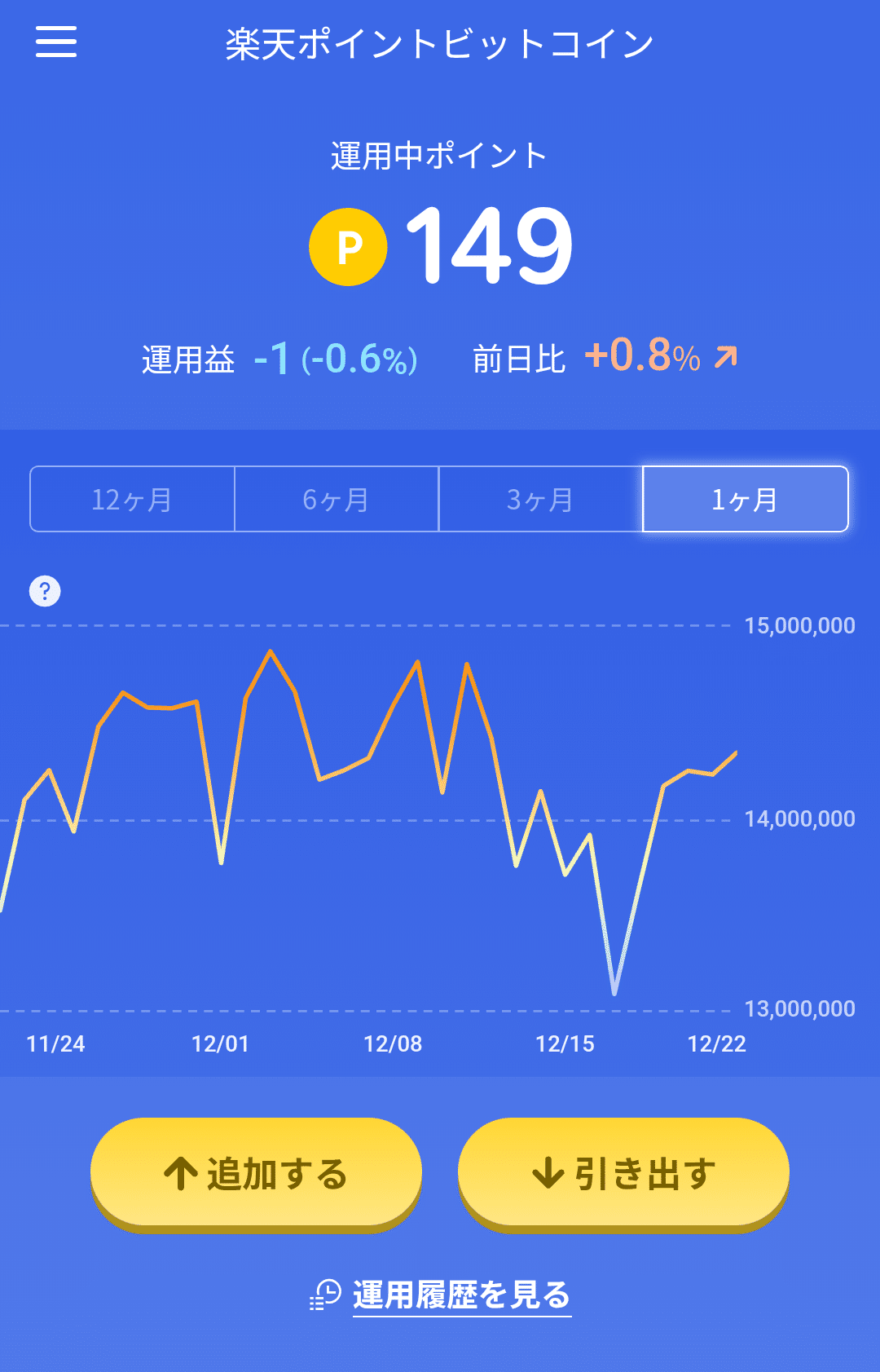The height and width of the screenshot is (1372, 880).
Task: Open the hamburger drawer menu
Action: pyautogui.click(x=56, y=42)
